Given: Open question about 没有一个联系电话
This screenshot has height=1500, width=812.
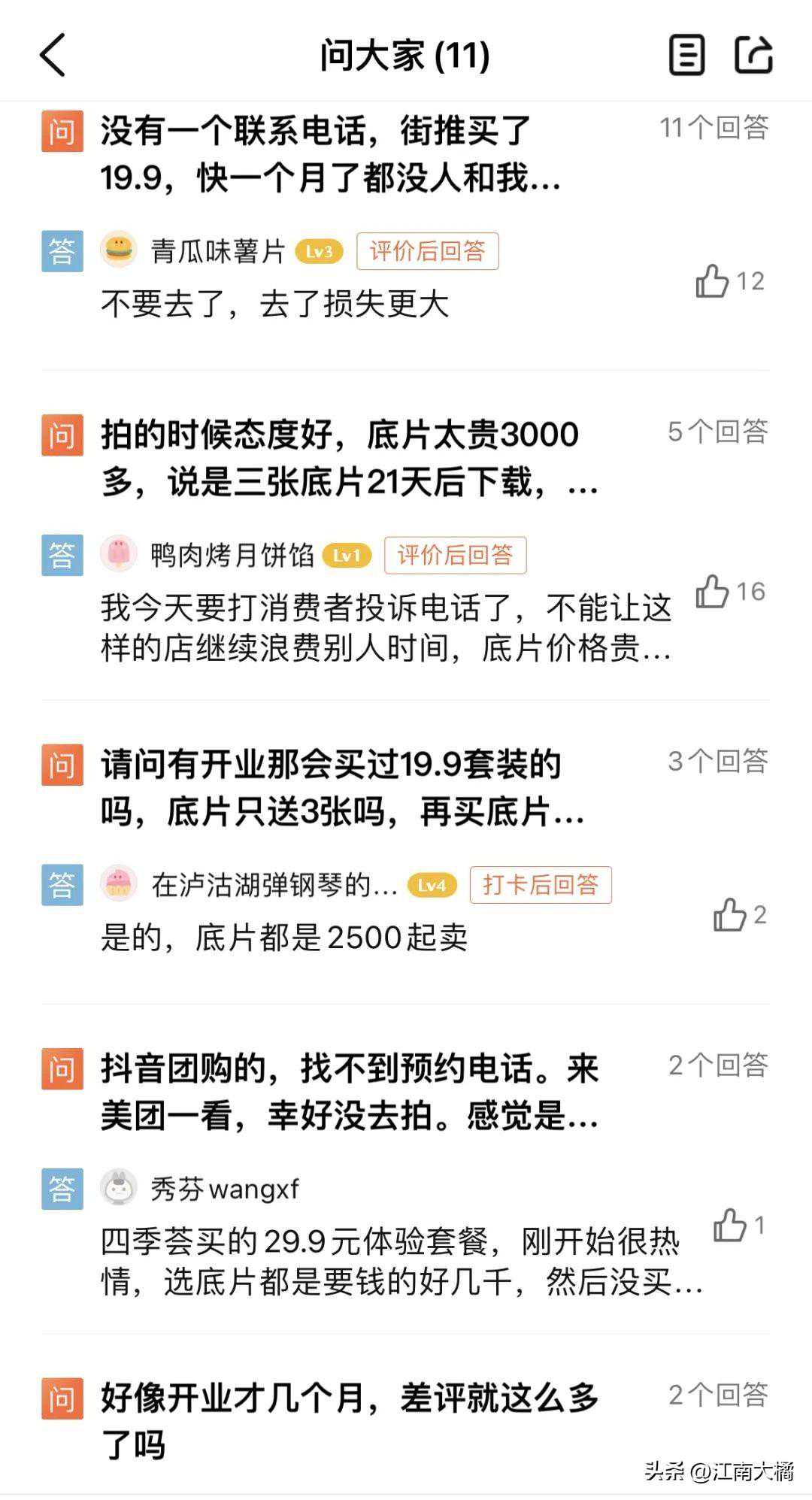Looking at the screenshot, I should pos(331,155).
